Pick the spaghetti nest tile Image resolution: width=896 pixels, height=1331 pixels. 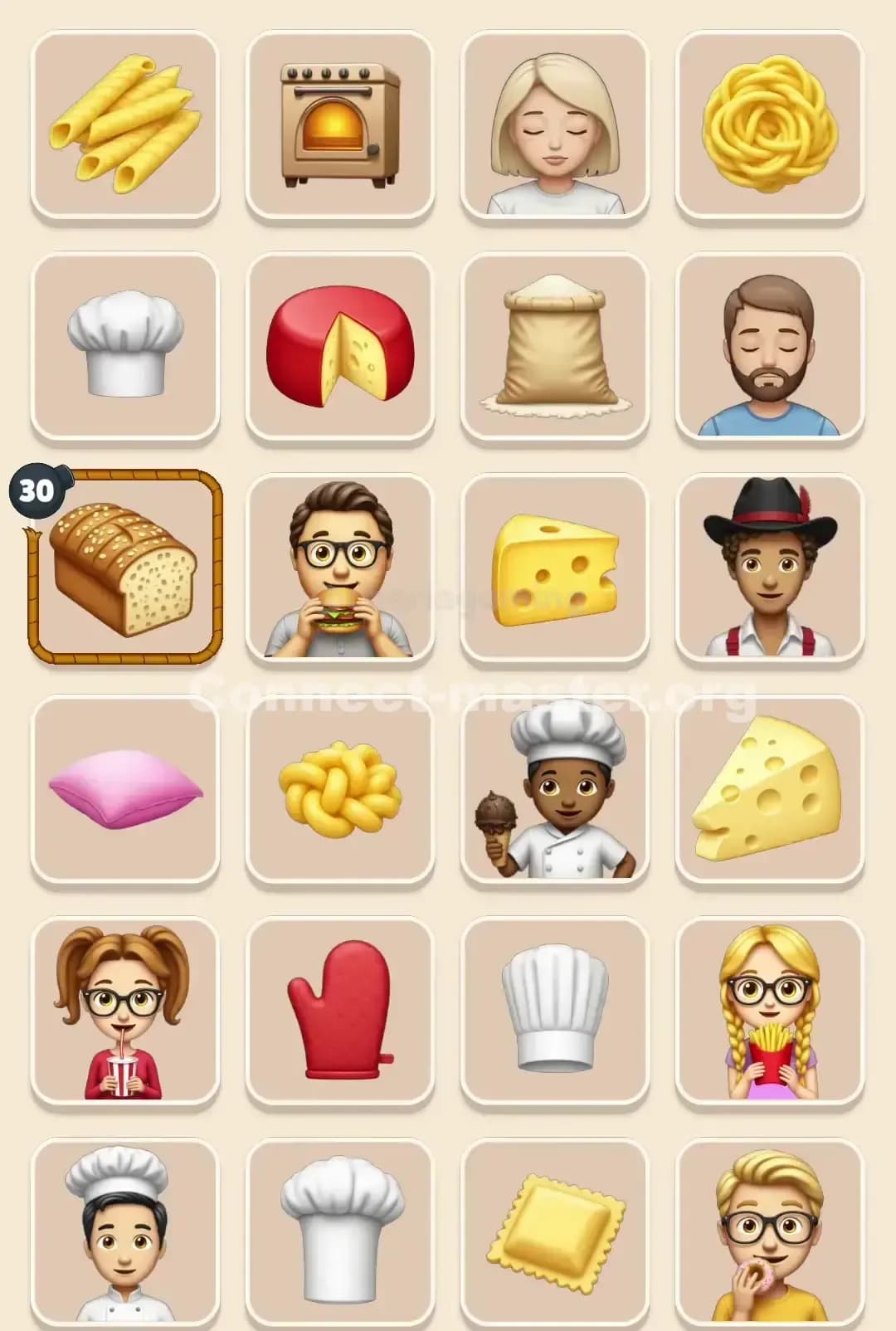pos(770,124)
